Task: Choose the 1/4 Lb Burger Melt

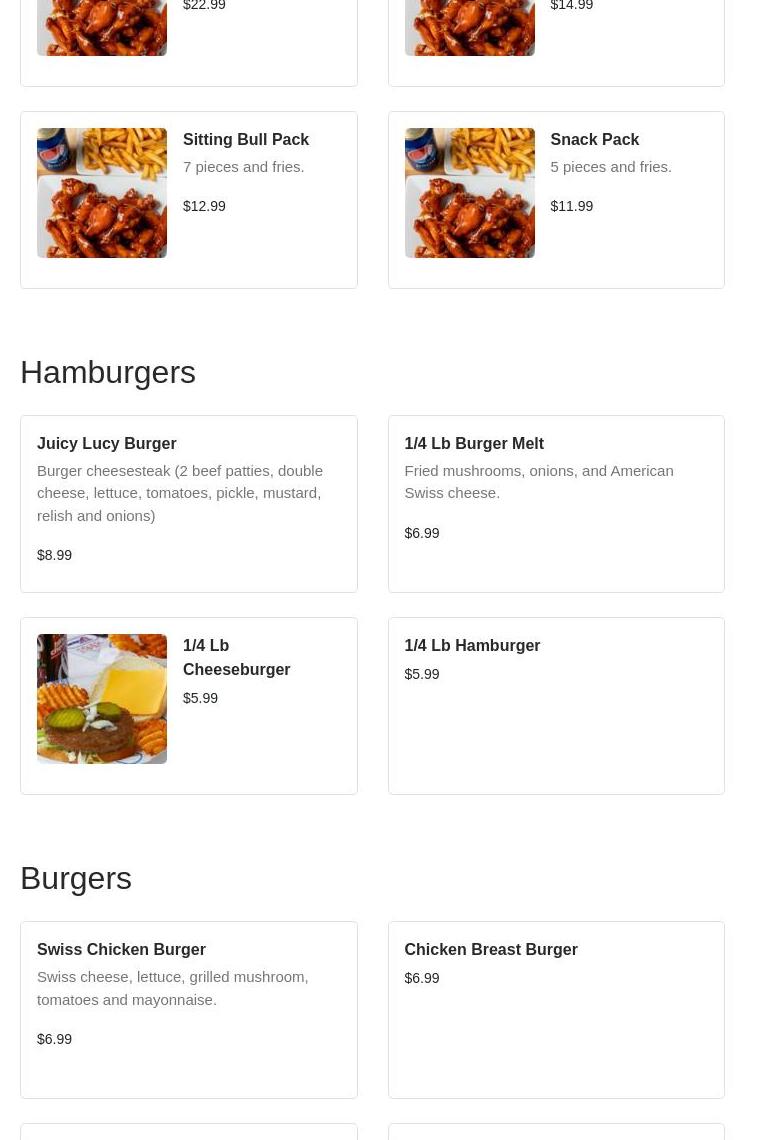Action: (556, 503)
